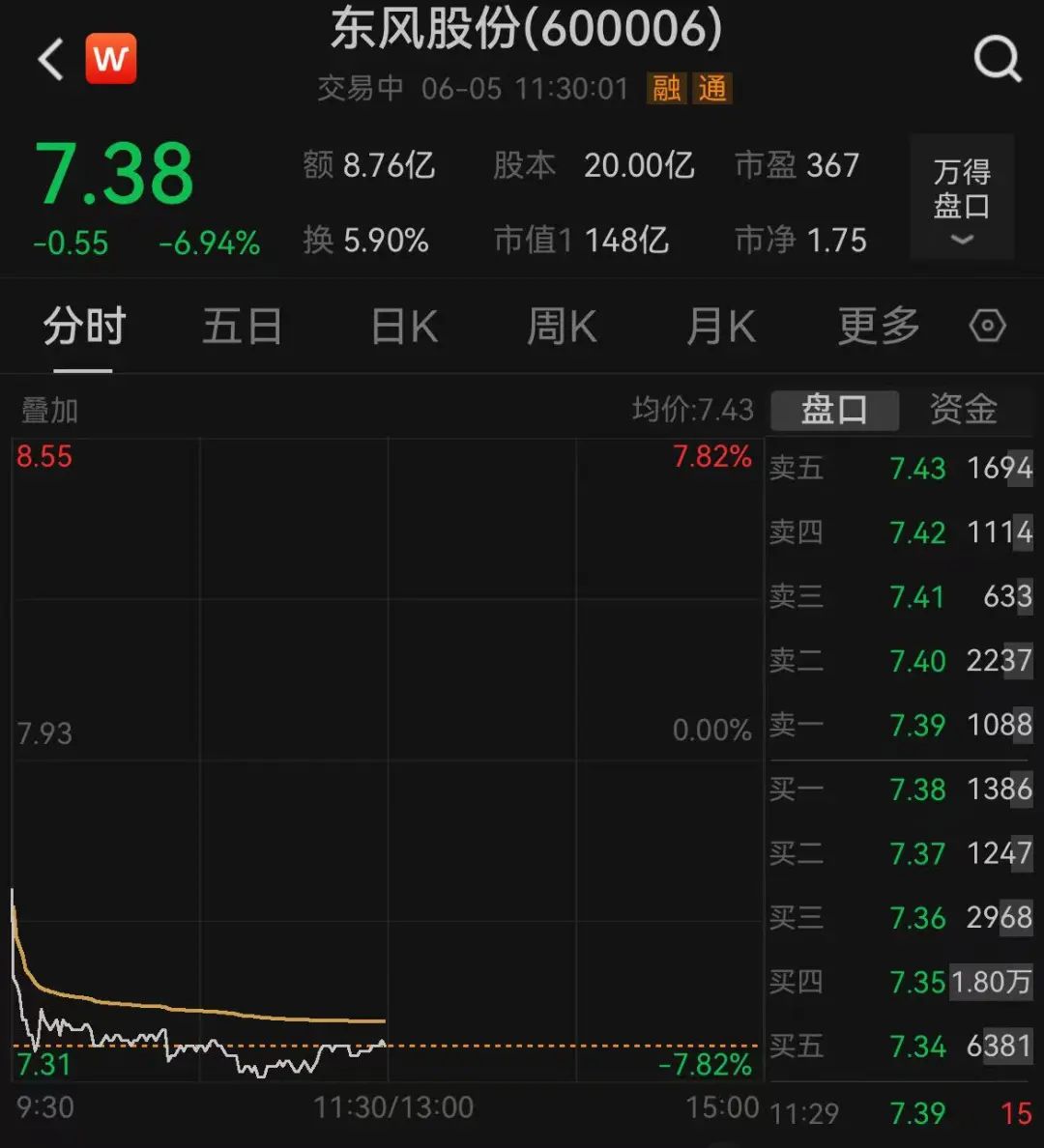This screenshot has height=1148, width=1044.
Task: Select the 日K chart tab
Action: [404, 327]
